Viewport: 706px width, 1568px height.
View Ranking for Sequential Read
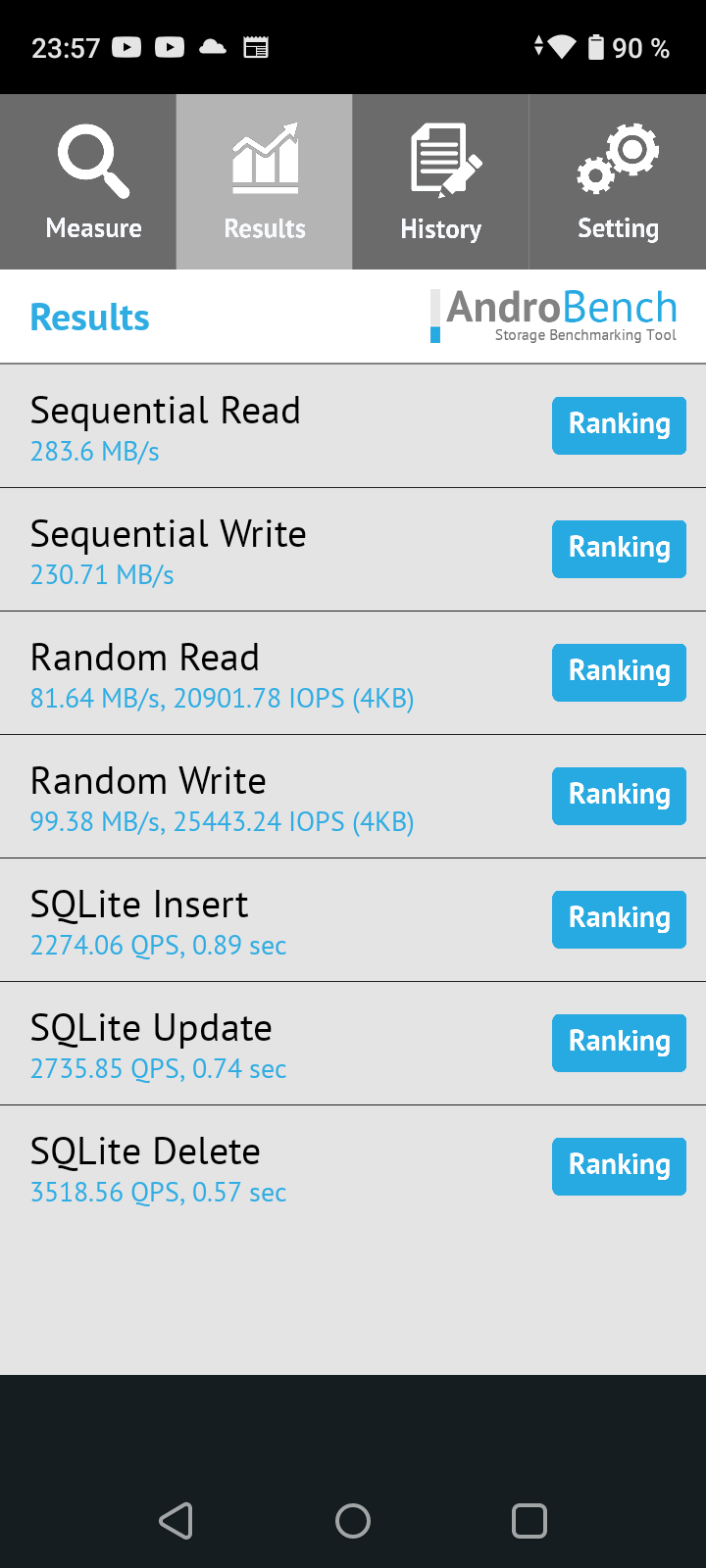(619, 425)
